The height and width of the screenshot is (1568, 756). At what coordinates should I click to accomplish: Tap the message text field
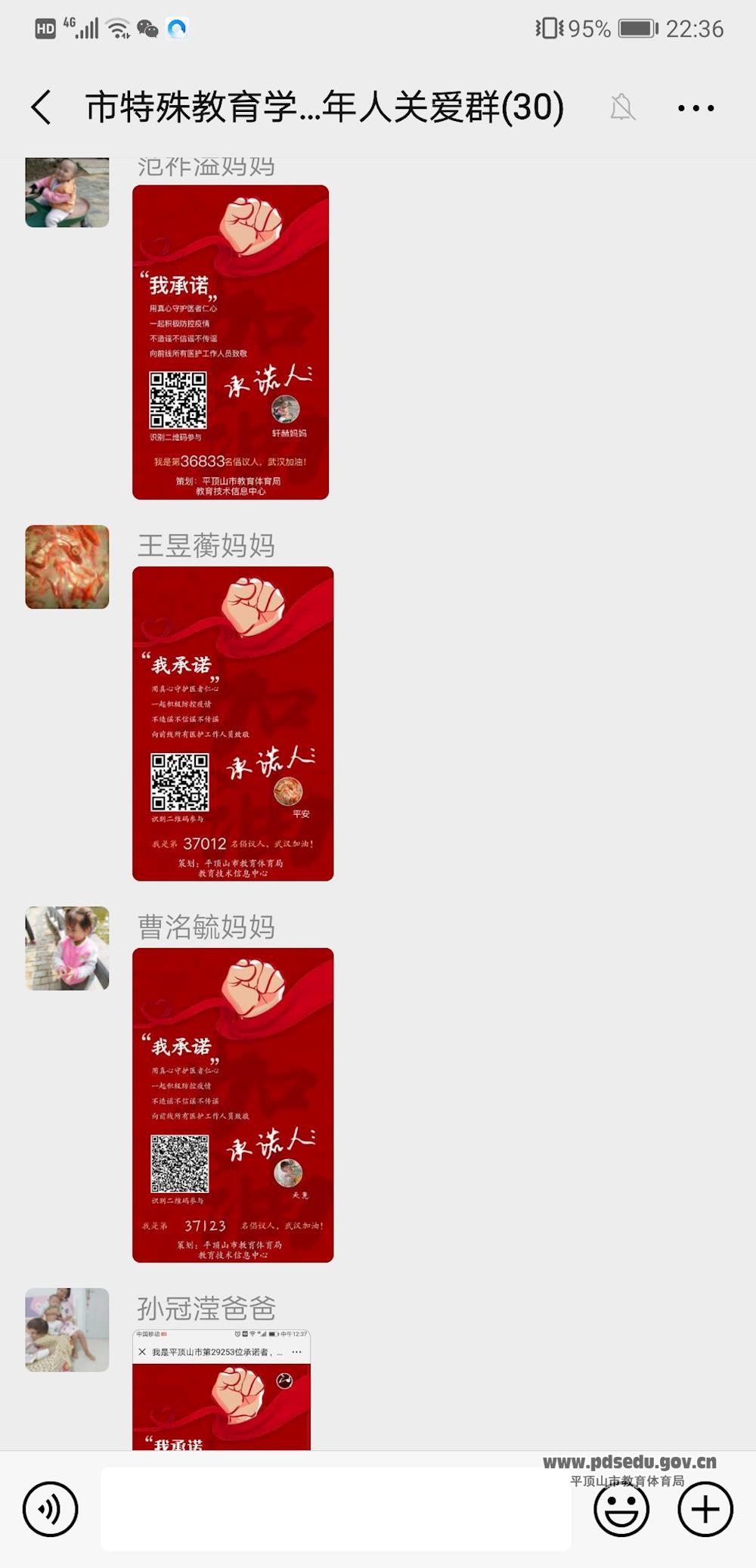(335, 1509)
